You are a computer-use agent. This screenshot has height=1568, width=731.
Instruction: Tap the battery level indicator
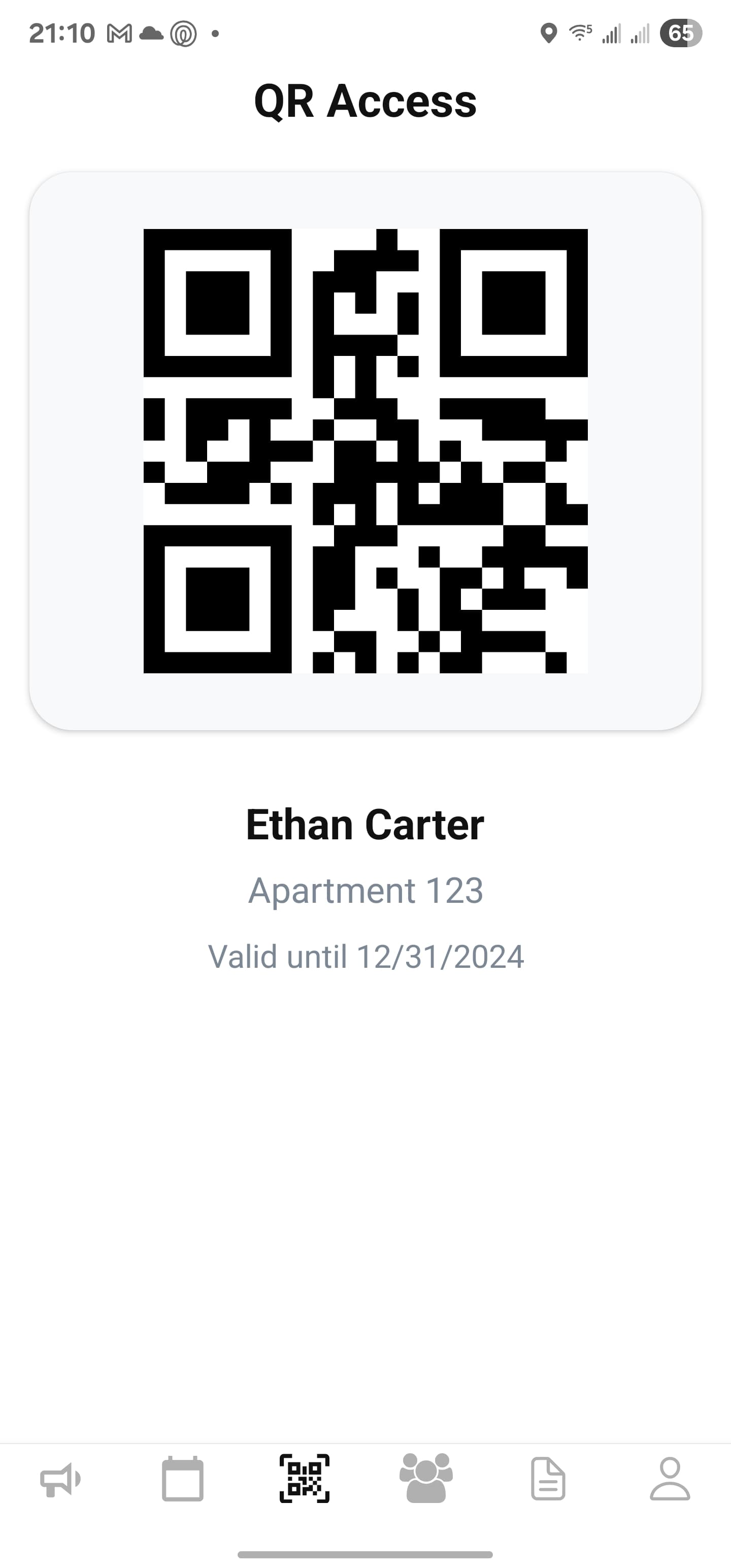pyautogui.click(x=682, y=34)
